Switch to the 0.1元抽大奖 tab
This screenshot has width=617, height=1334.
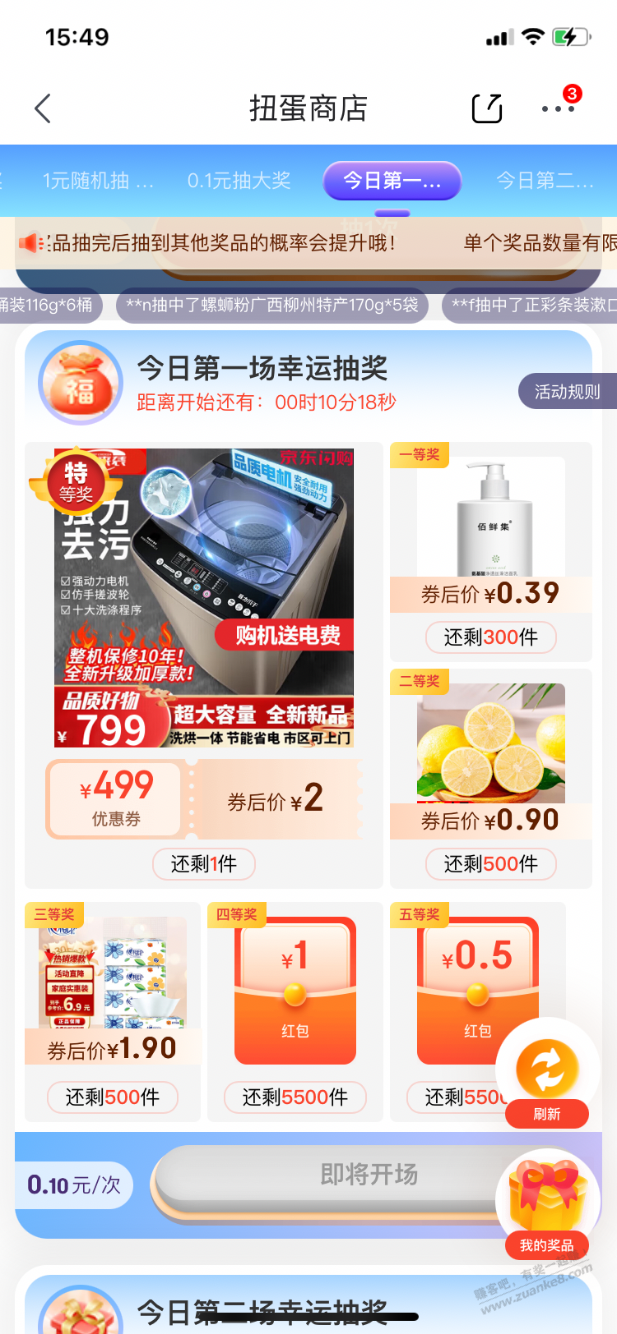pos(239,181)
